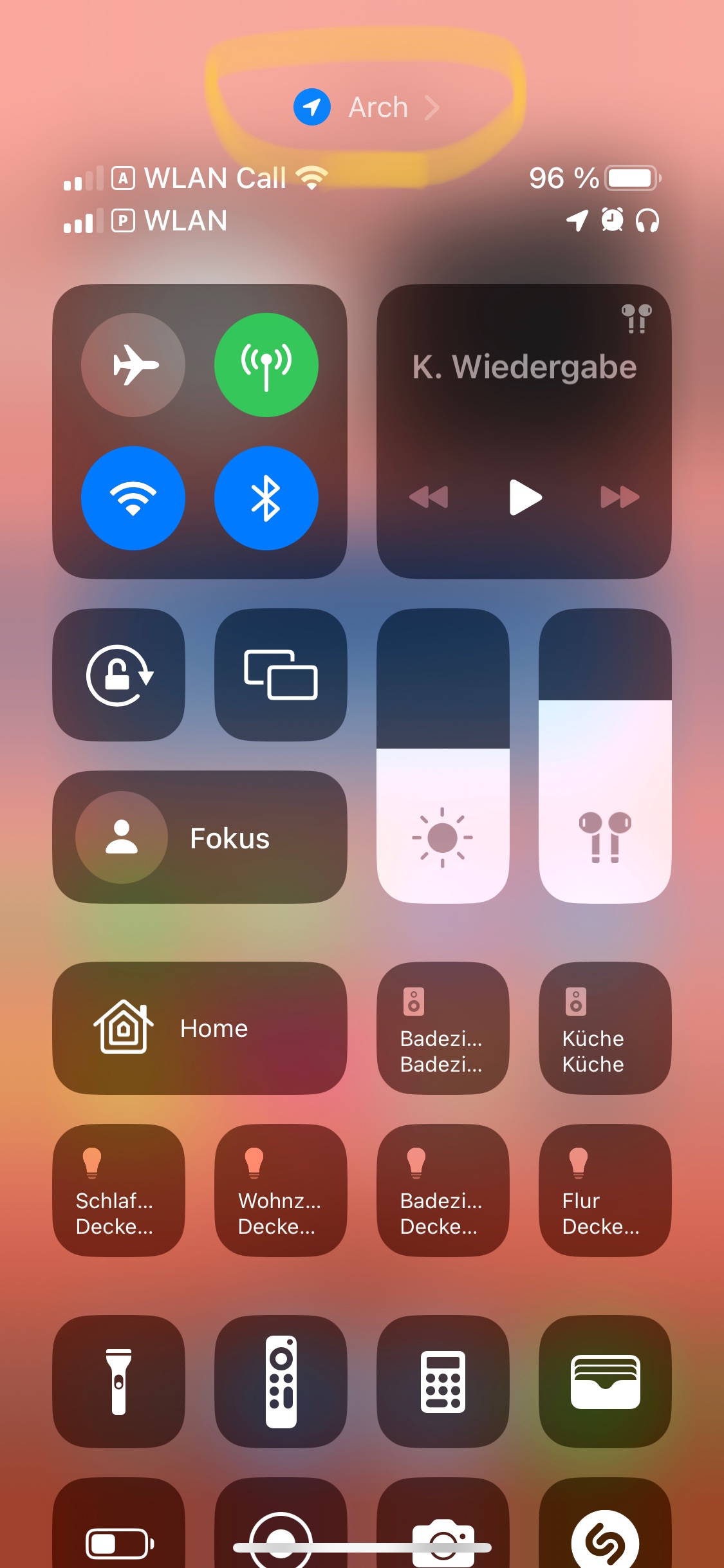Turn on the flashlight
Viewport: 724px width, 1568px height.
119,1381
